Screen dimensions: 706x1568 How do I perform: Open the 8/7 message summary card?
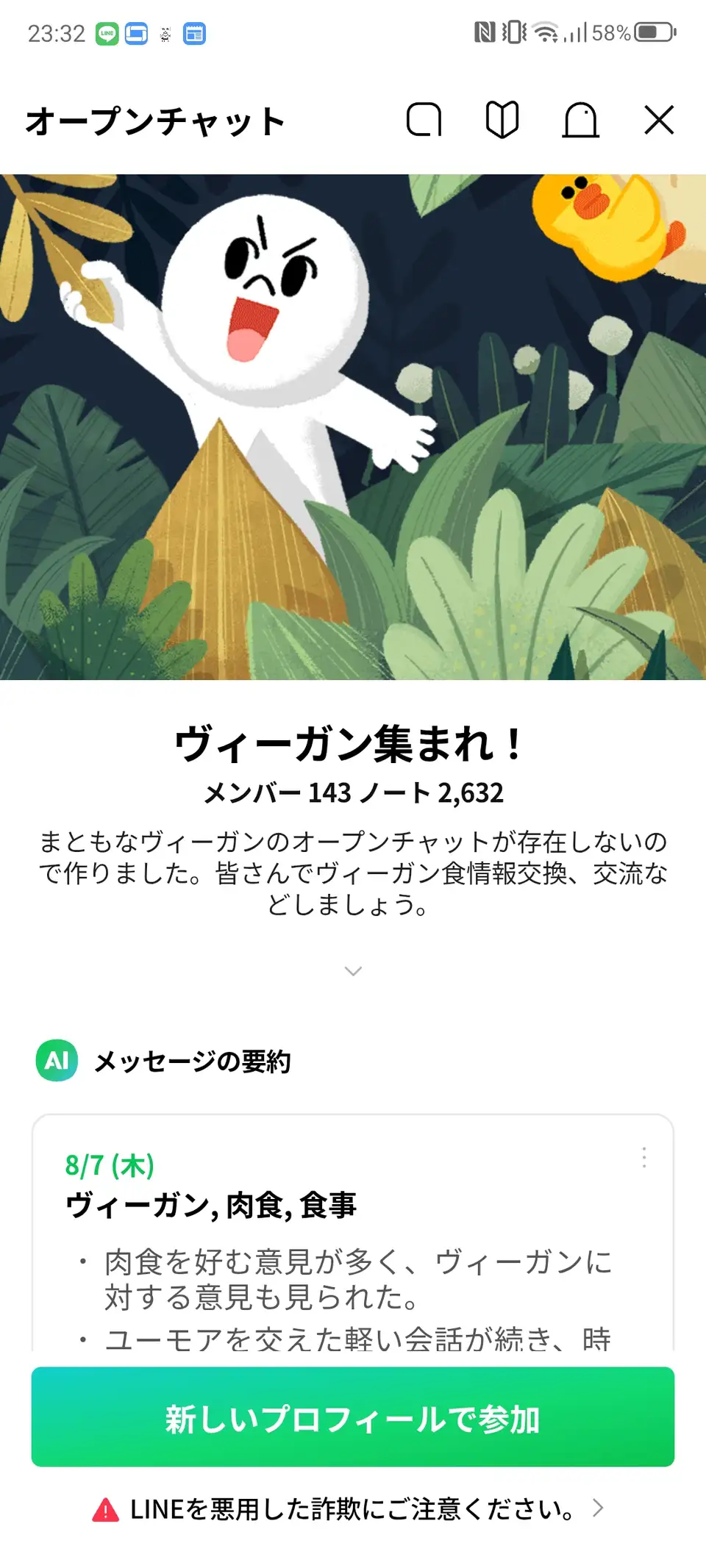[x=353, y=1233]
